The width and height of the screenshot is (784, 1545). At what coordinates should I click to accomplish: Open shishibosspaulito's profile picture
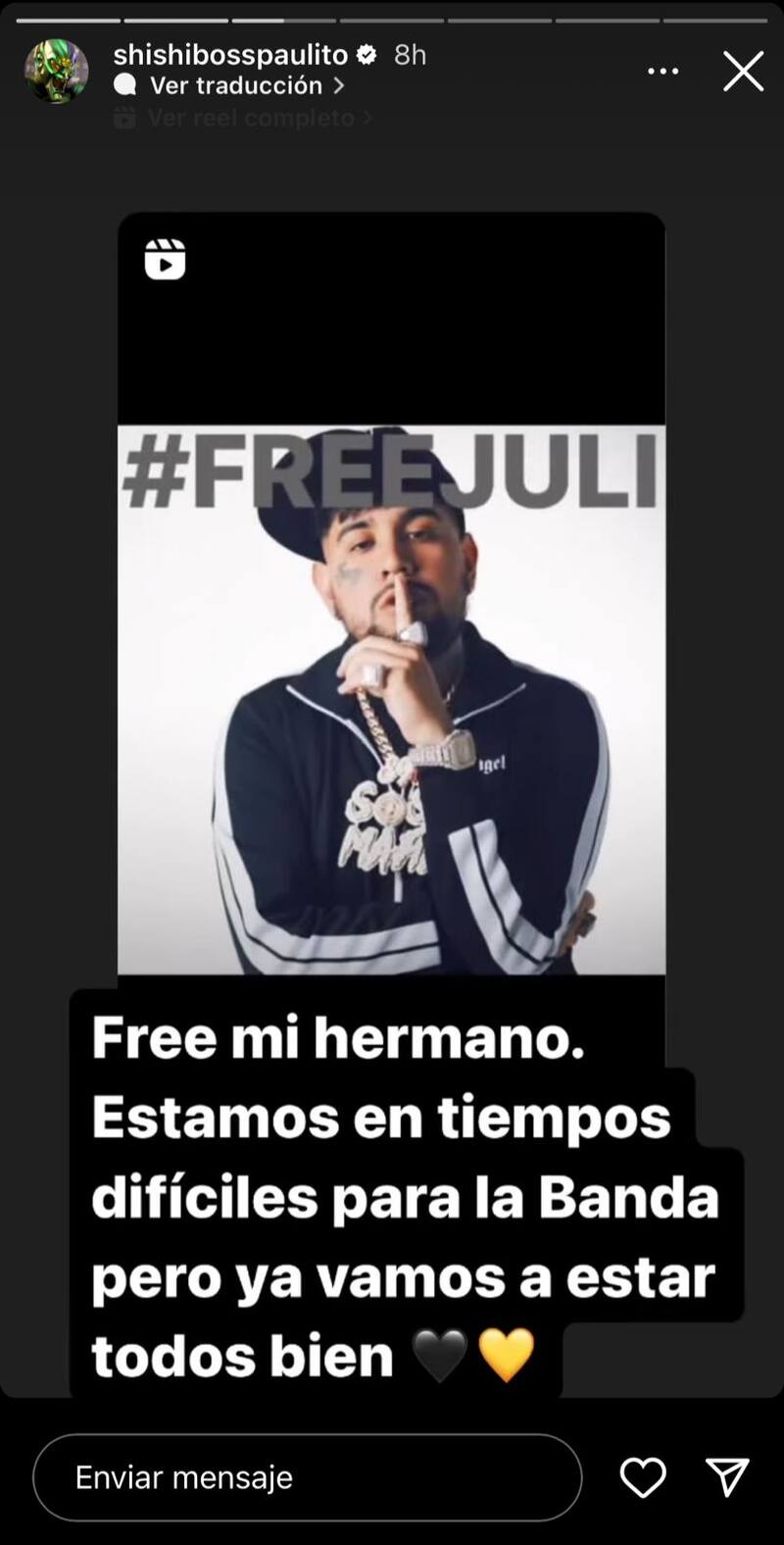pyautogui.click(x=56, y=71)
